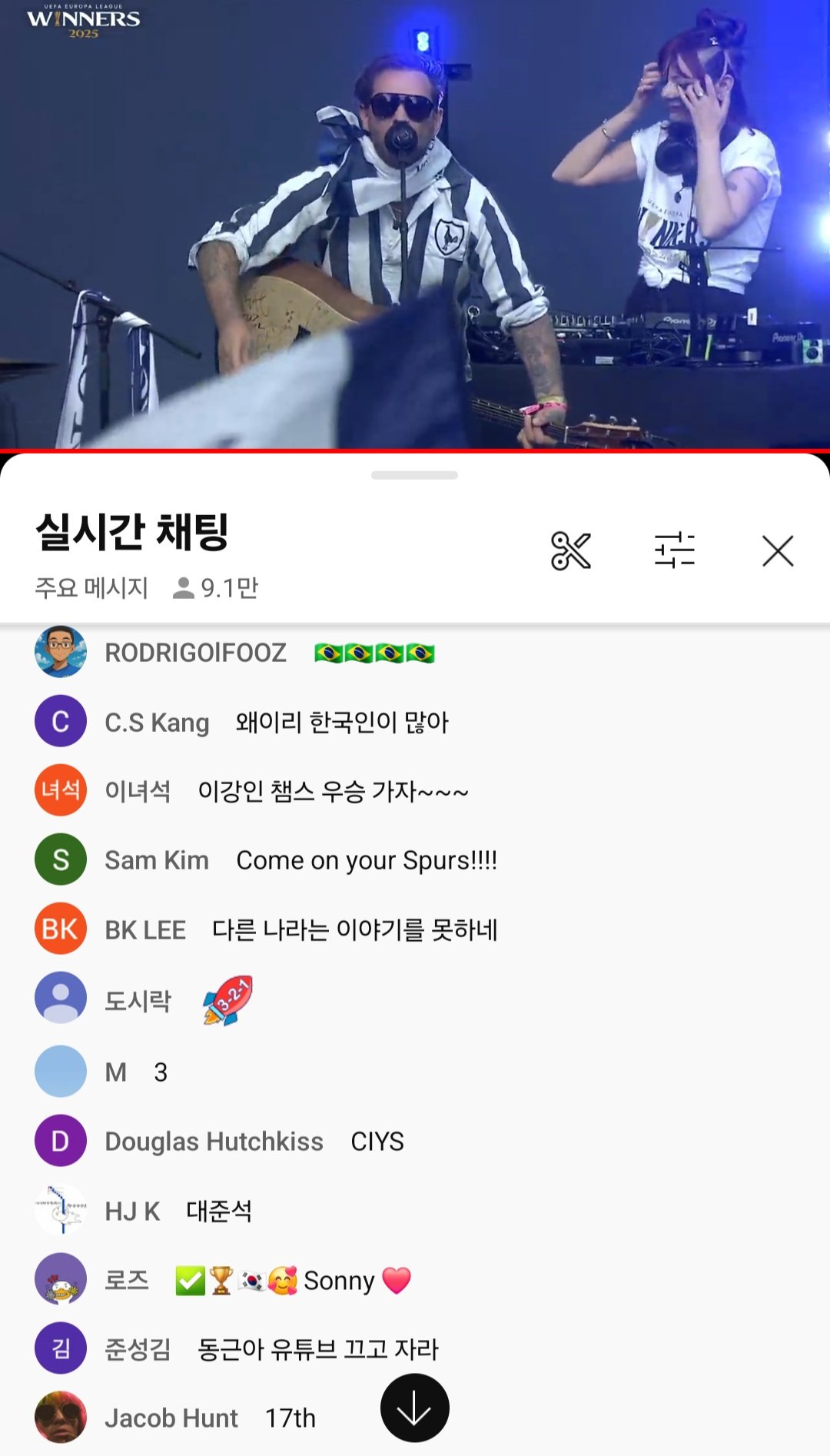Select Sam Kim's Come on your Spurs message

click(x=366, y=860)
